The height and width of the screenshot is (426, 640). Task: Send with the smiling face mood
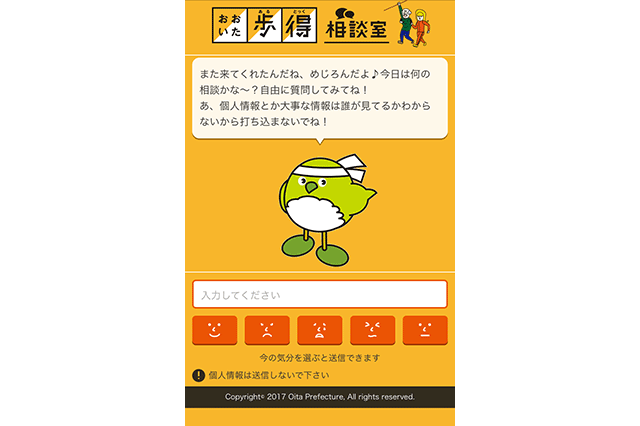point(214,330)
